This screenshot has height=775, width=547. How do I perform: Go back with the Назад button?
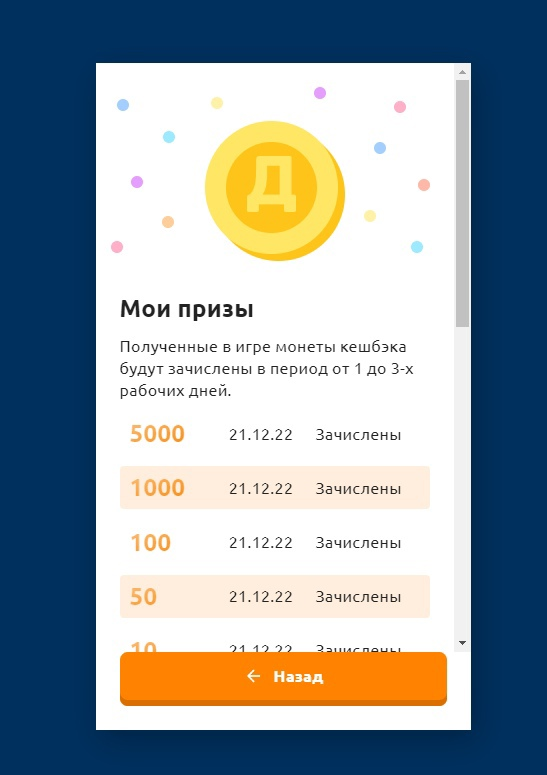[283, 678]
